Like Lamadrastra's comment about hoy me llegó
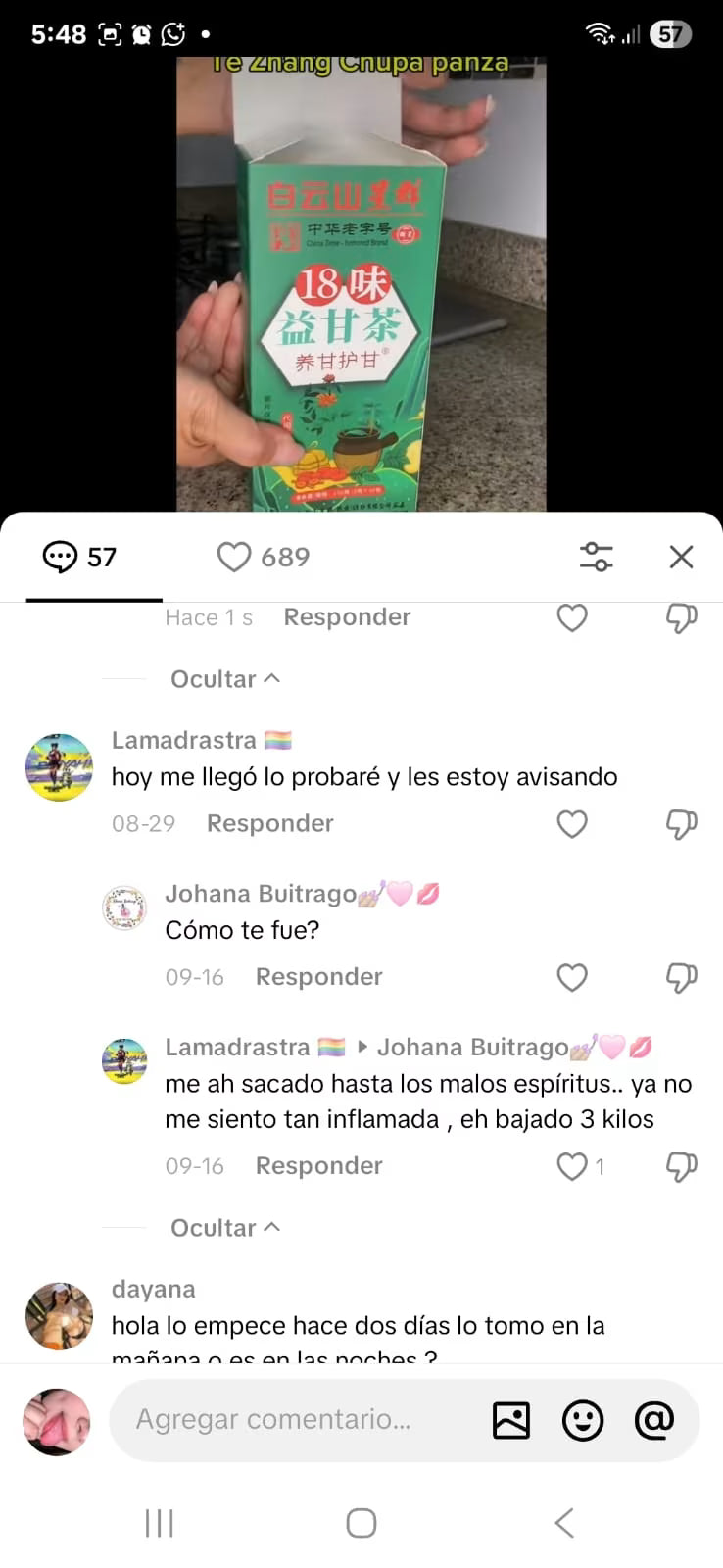This screenshot has width=723, height=1568. 572,824
